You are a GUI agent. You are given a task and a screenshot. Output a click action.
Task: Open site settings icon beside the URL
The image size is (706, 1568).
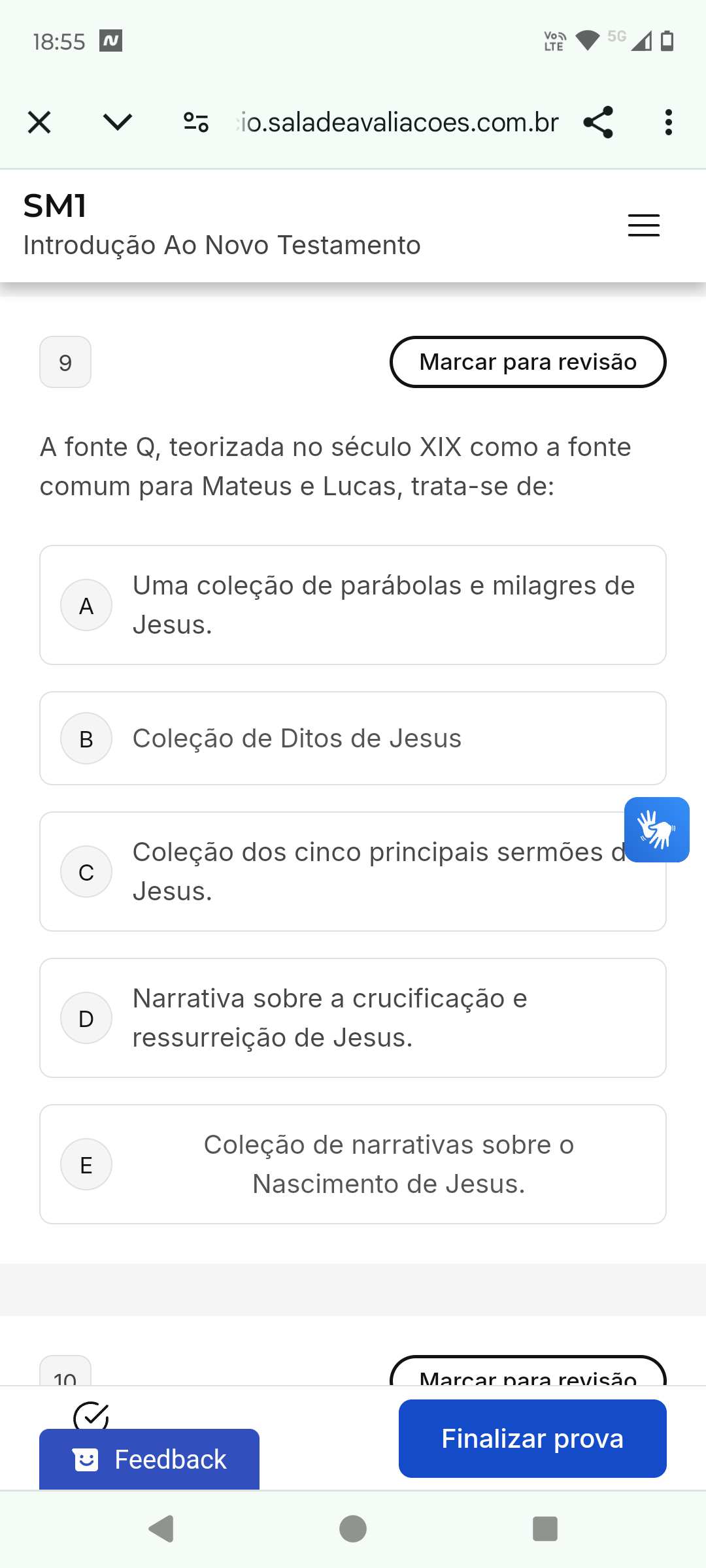[x=195, y=122]
